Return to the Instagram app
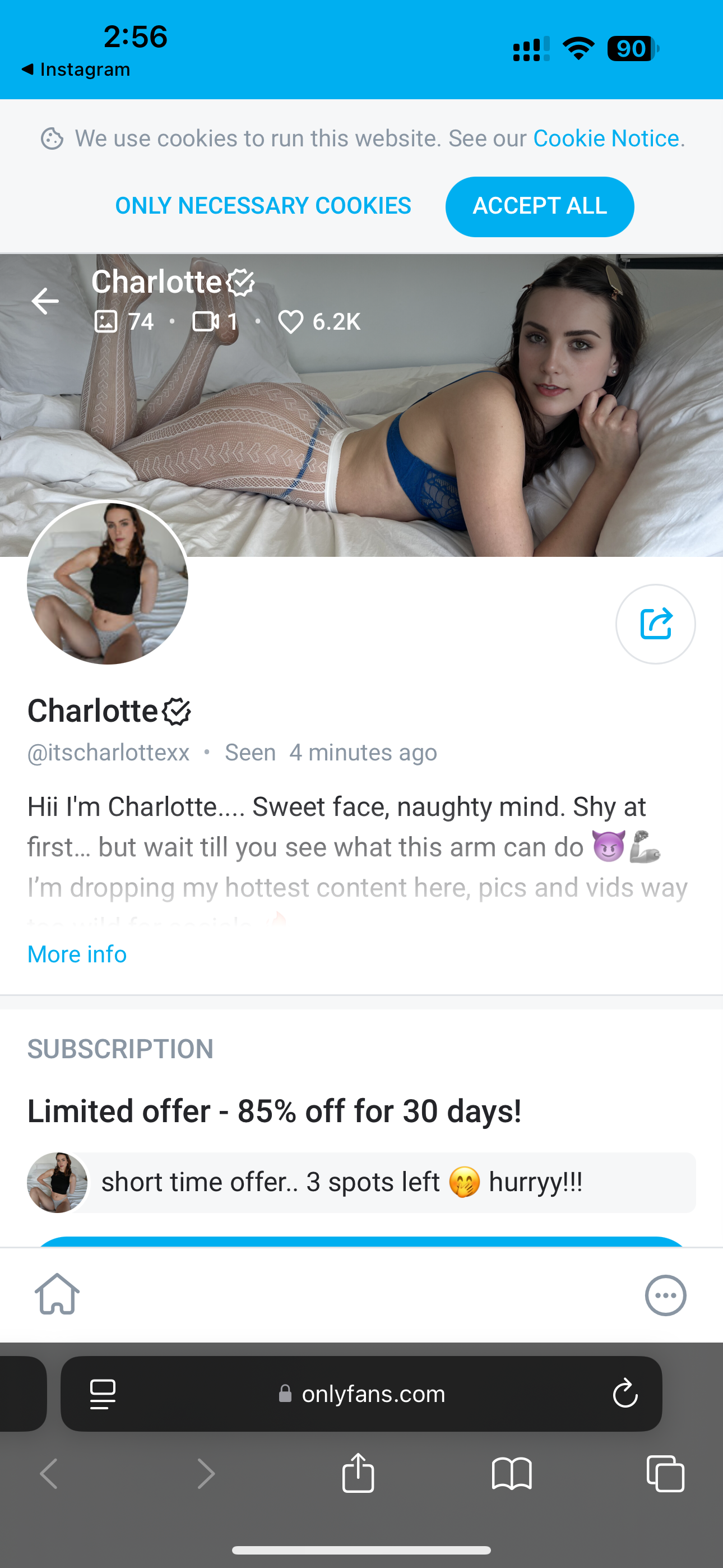This screenshot has width=723, height=1568. coord(76,70)
